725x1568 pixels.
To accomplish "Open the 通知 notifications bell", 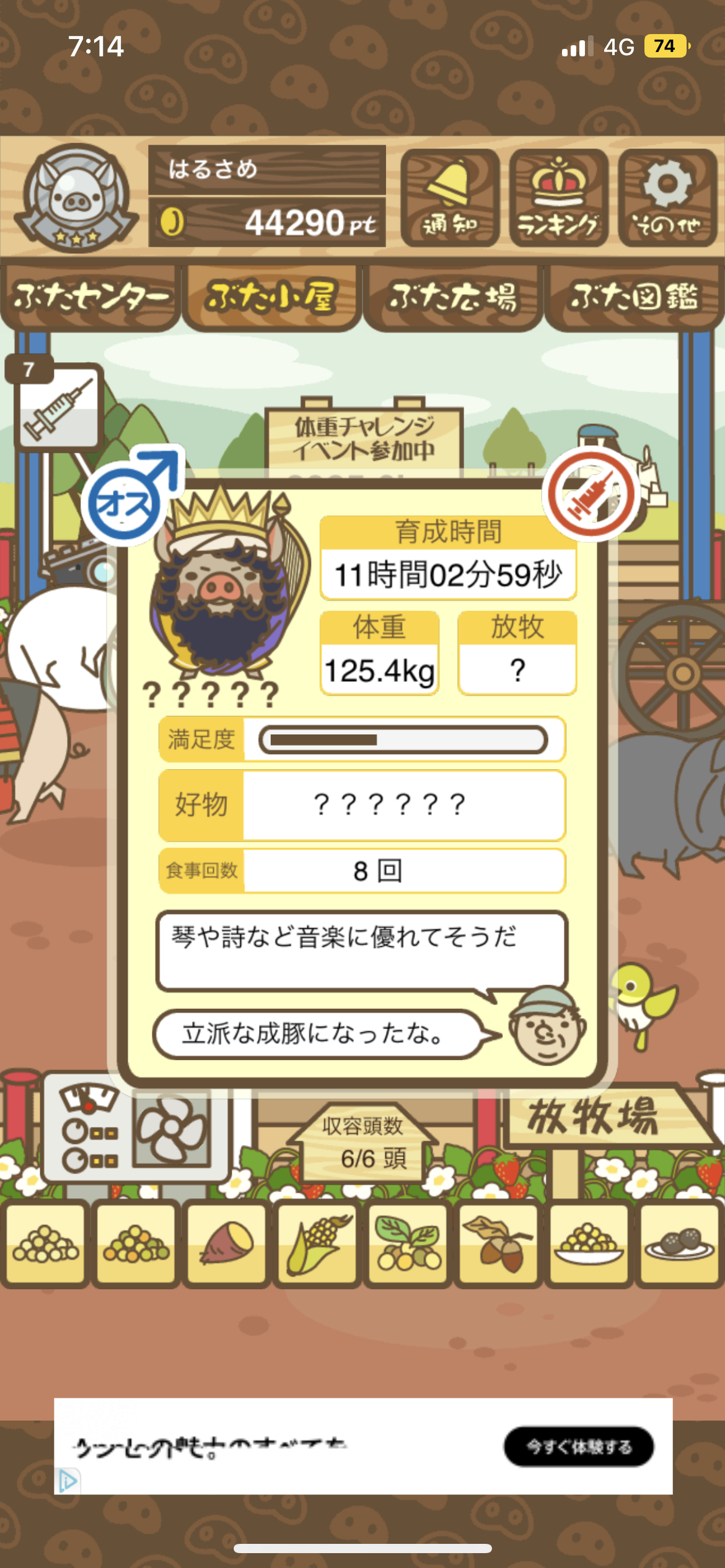I will [450, 198].
